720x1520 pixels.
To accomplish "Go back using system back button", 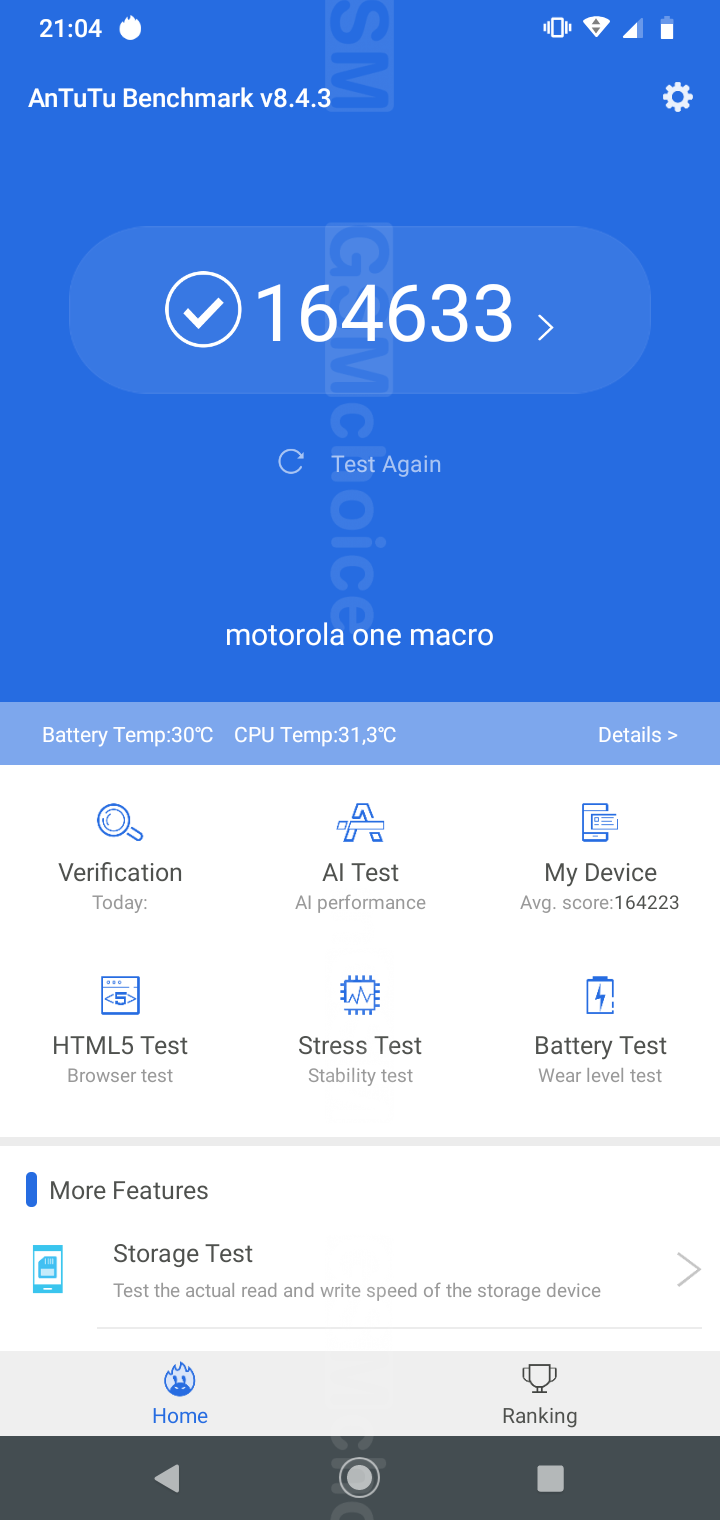I will pyautogui.click(x=167, y=1478).
